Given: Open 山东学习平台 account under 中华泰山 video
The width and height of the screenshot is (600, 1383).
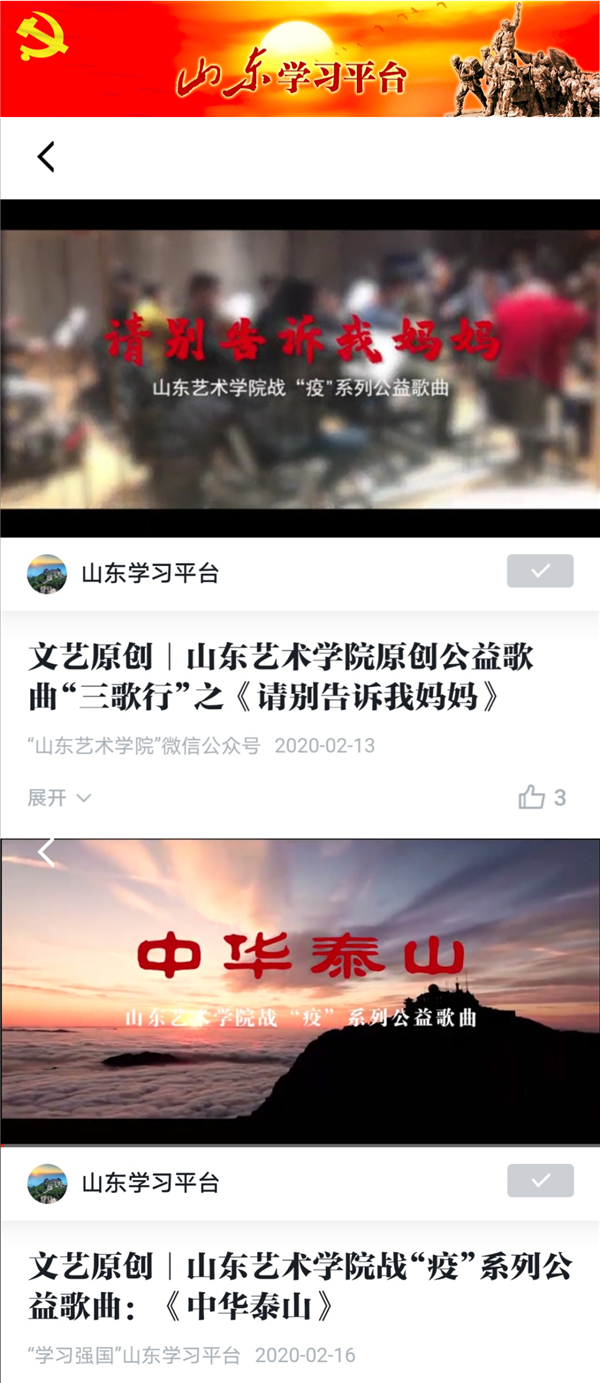Looking at the screenshot, I should 149,1183.
